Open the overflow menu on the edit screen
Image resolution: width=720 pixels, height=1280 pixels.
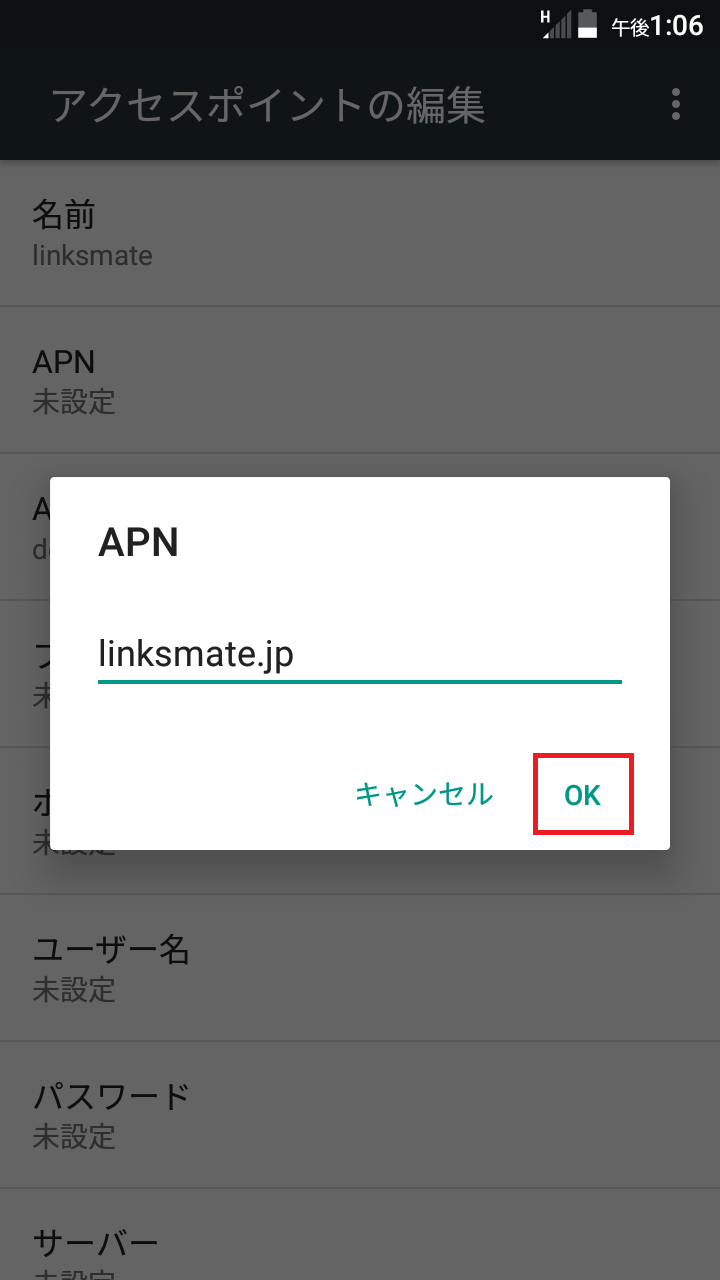(x=675, y=103)
